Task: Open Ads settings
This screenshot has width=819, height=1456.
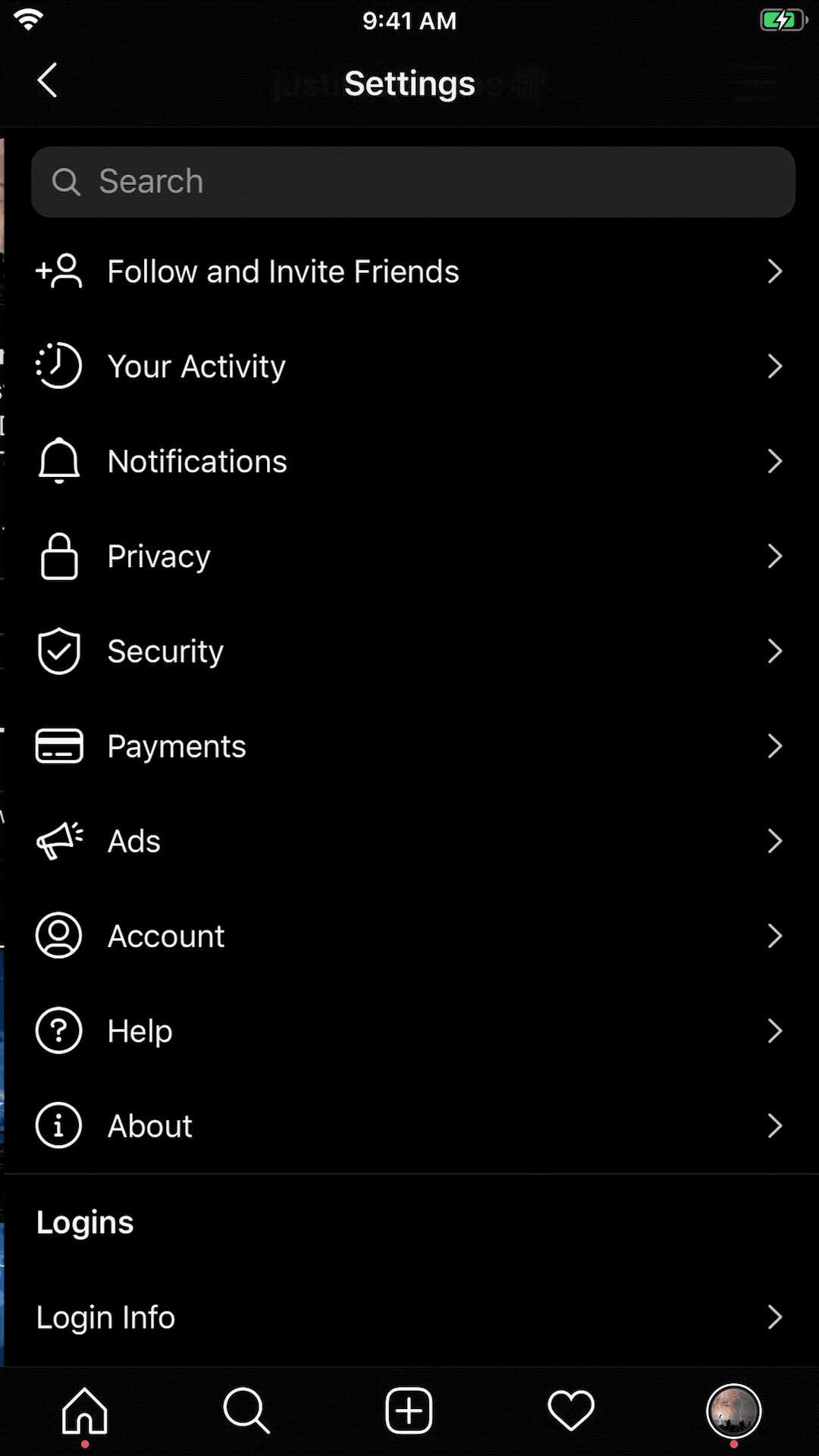Action: click(409, 841)
